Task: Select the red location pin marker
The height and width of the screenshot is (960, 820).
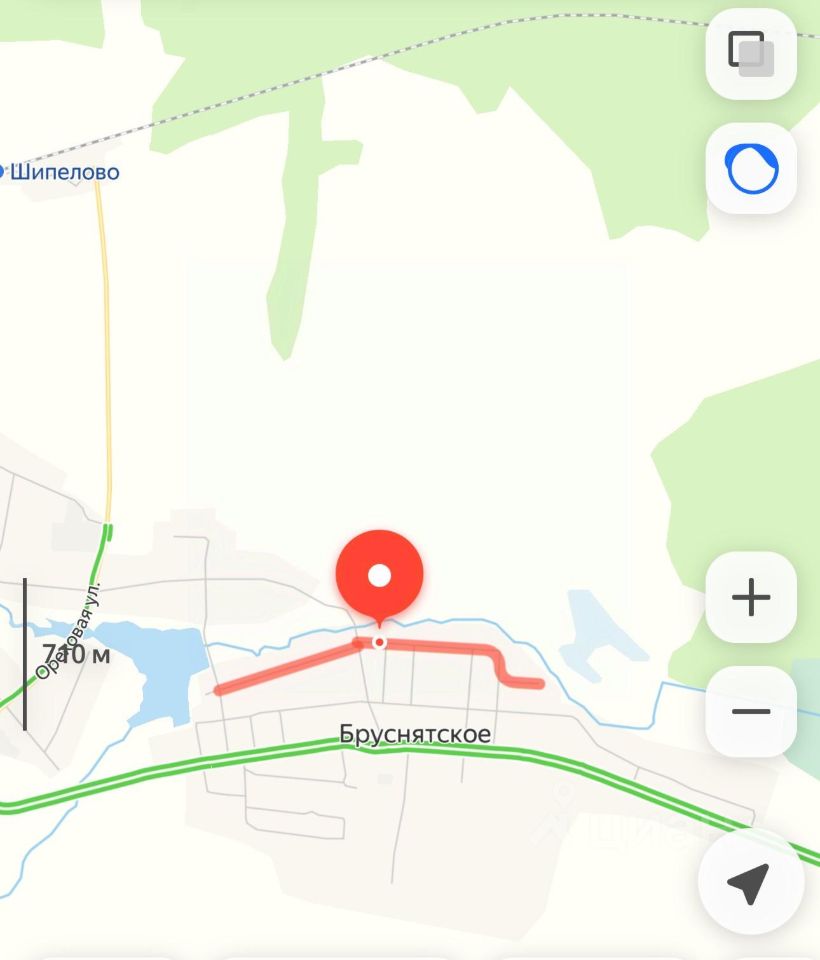Action: tap(379, 577)
